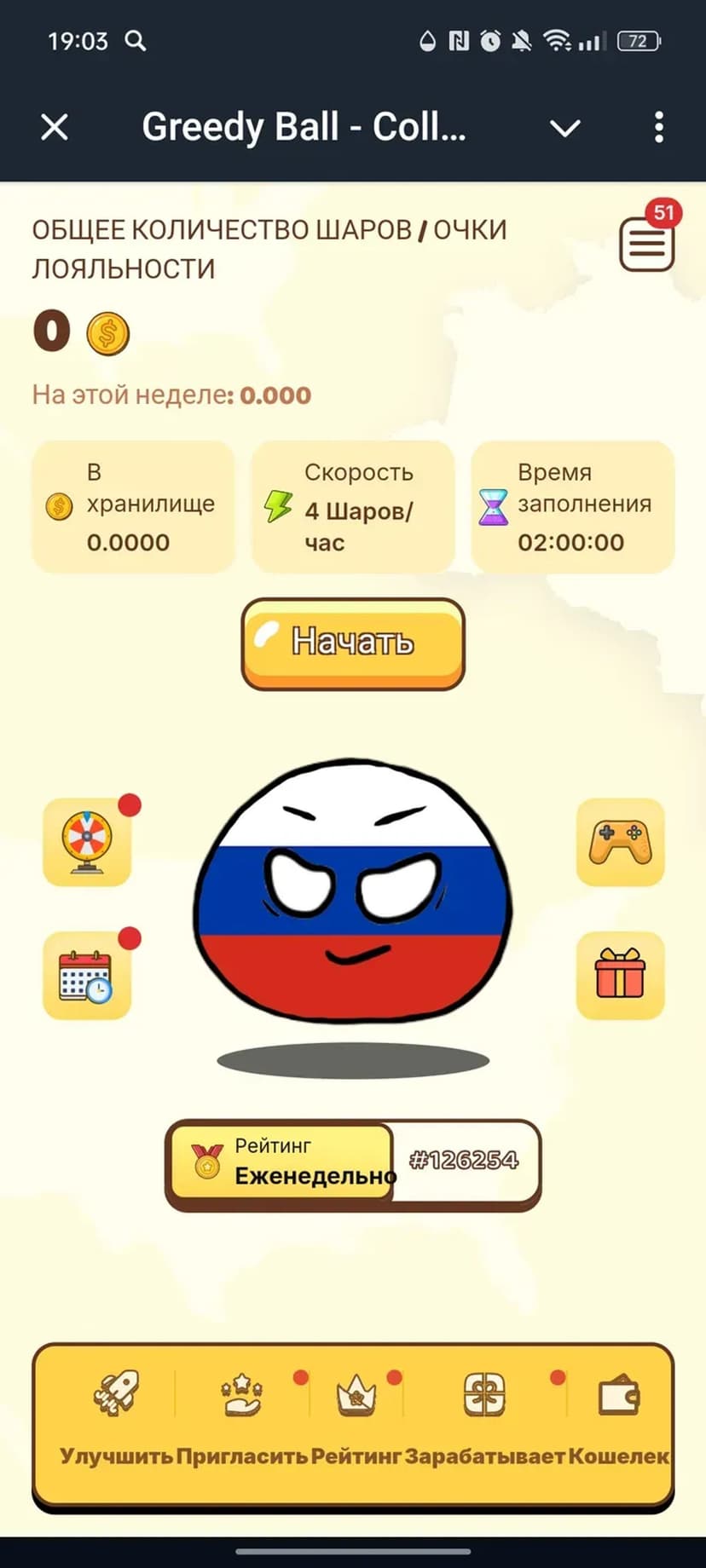Expand the title dropdown chevron
The image size is (706, 1568).
click(564, 128)
